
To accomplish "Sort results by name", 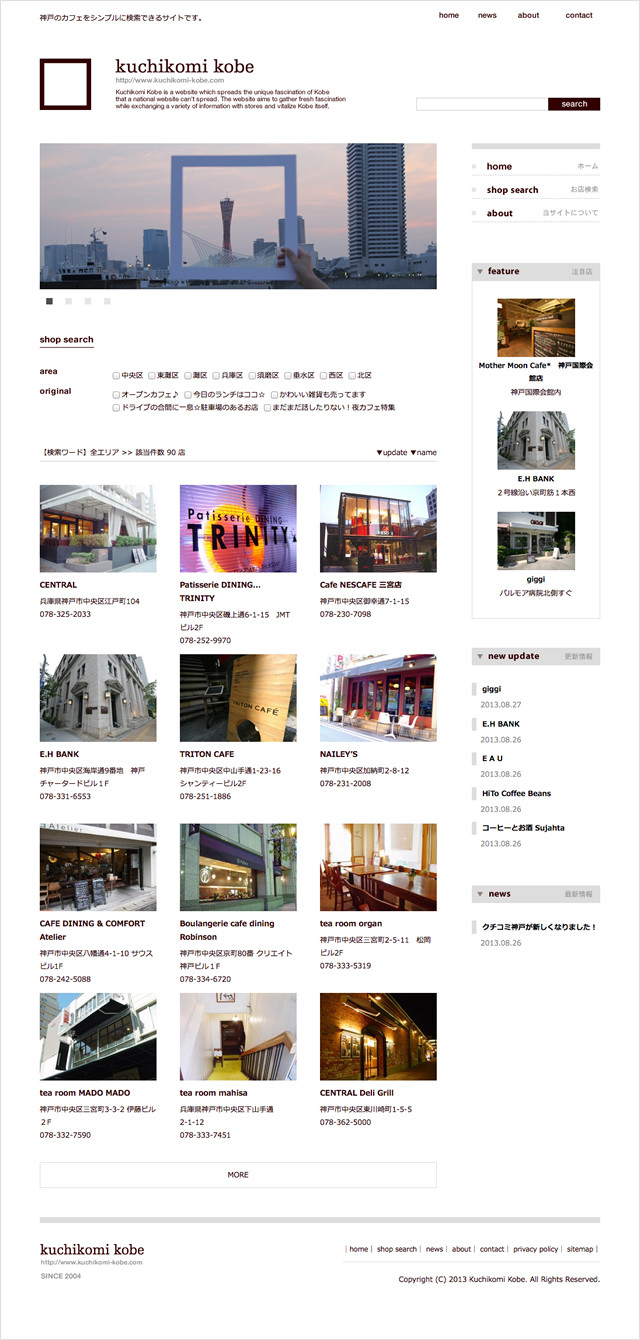I will [424, 452].
